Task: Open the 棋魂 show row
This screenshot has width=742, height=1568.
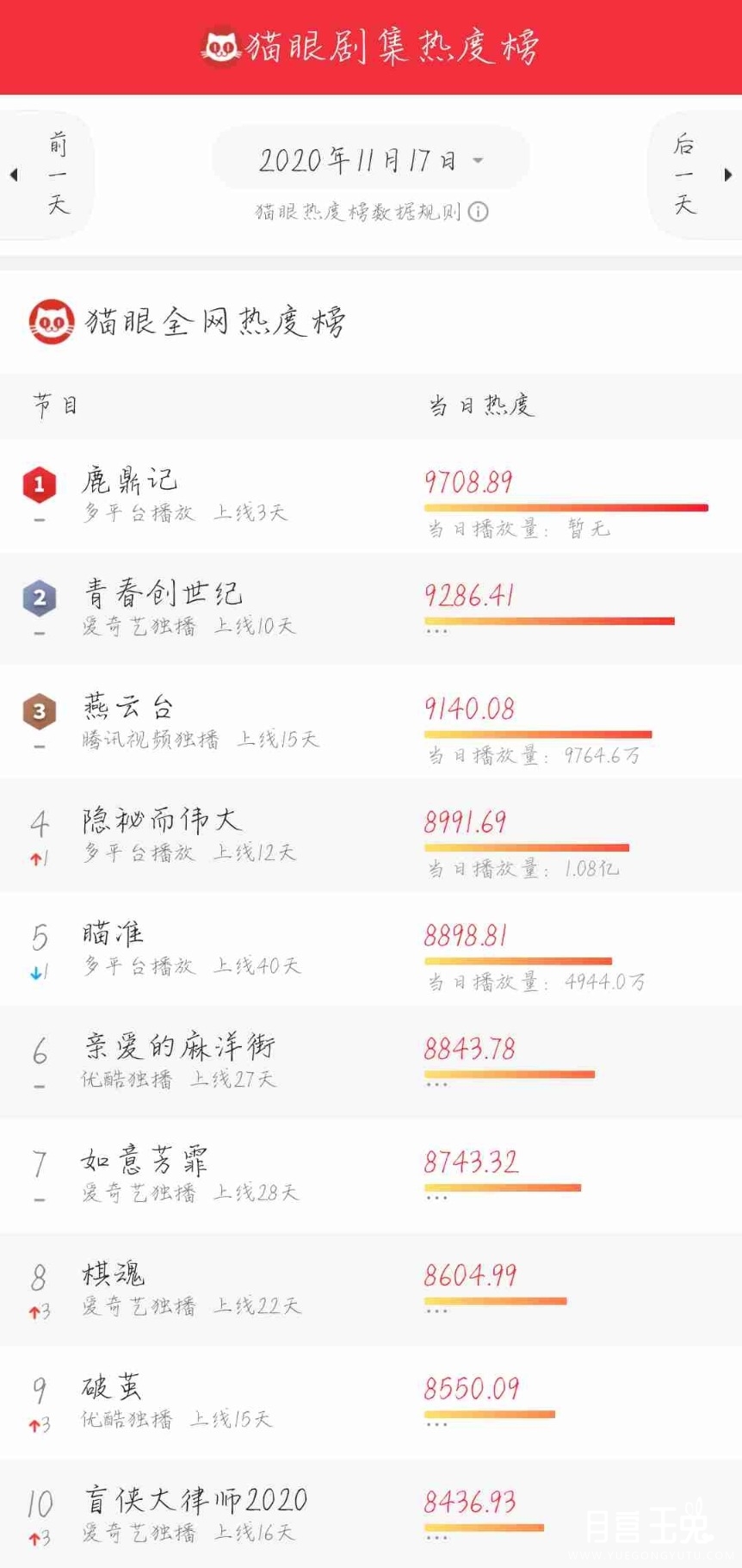Action: pos(371,1289)
